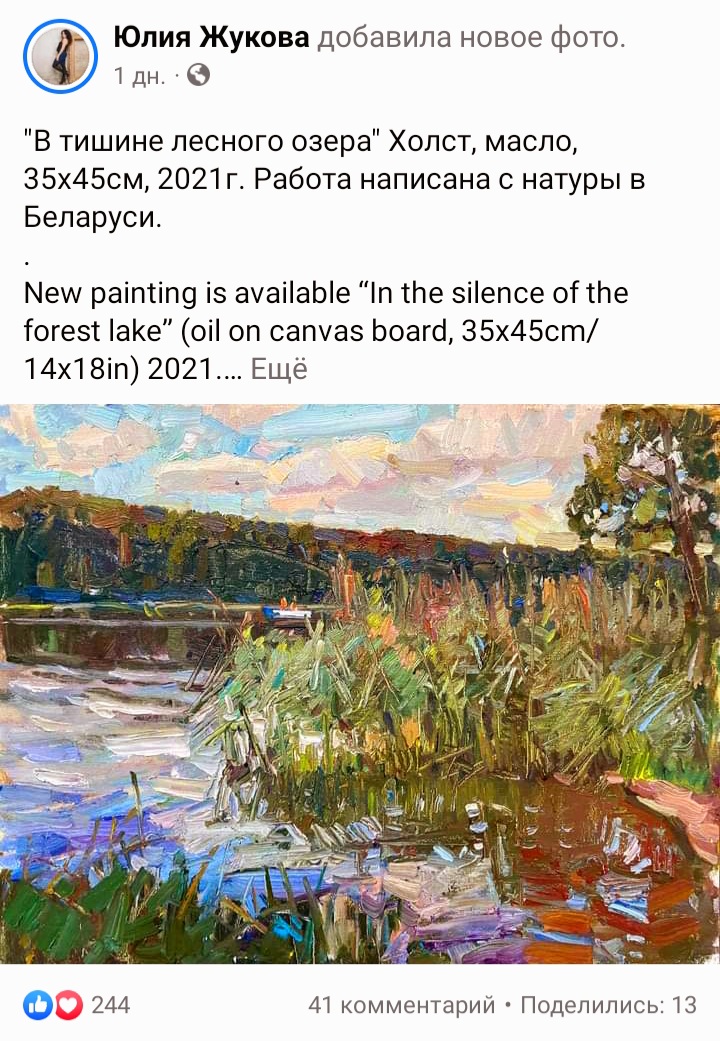View who shared via Поделились: 13
The height and width of the screenshot is (1041, 720).
pyautogui.click(x=608, y=1005)
